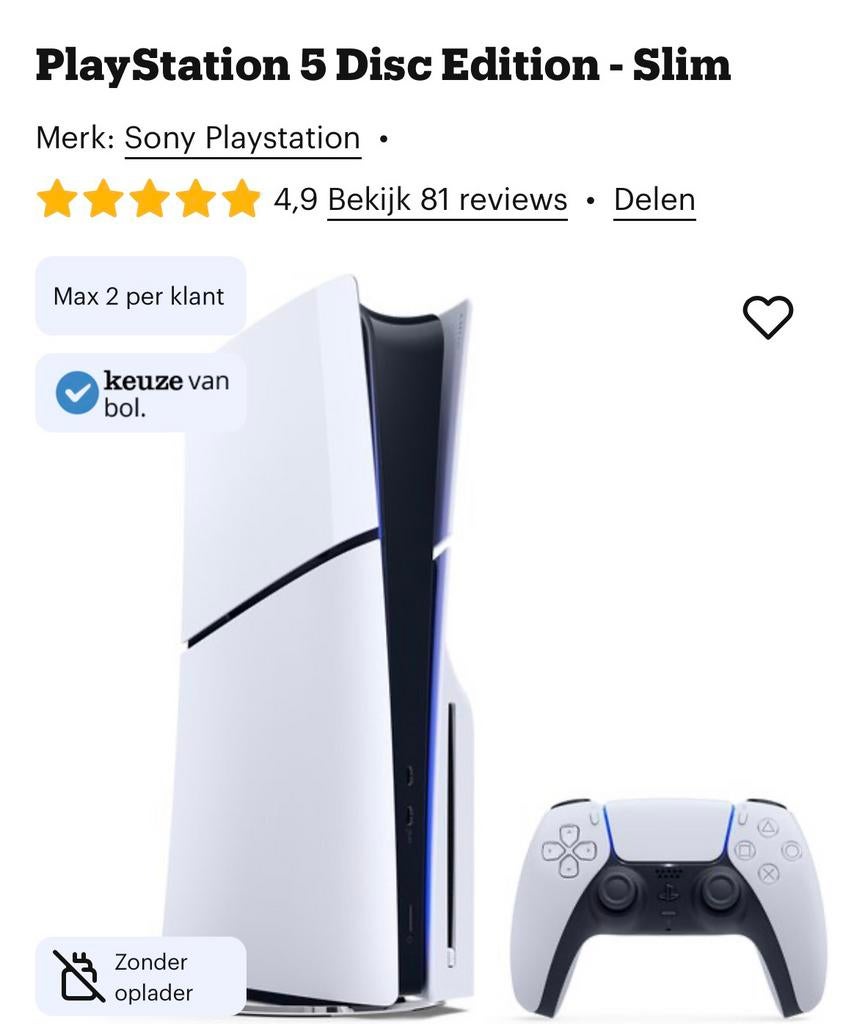Click the Max 2 per klant badge
Image resolution: width=865 pixels, height=1024 pixels.
click(x=140, y=295)
